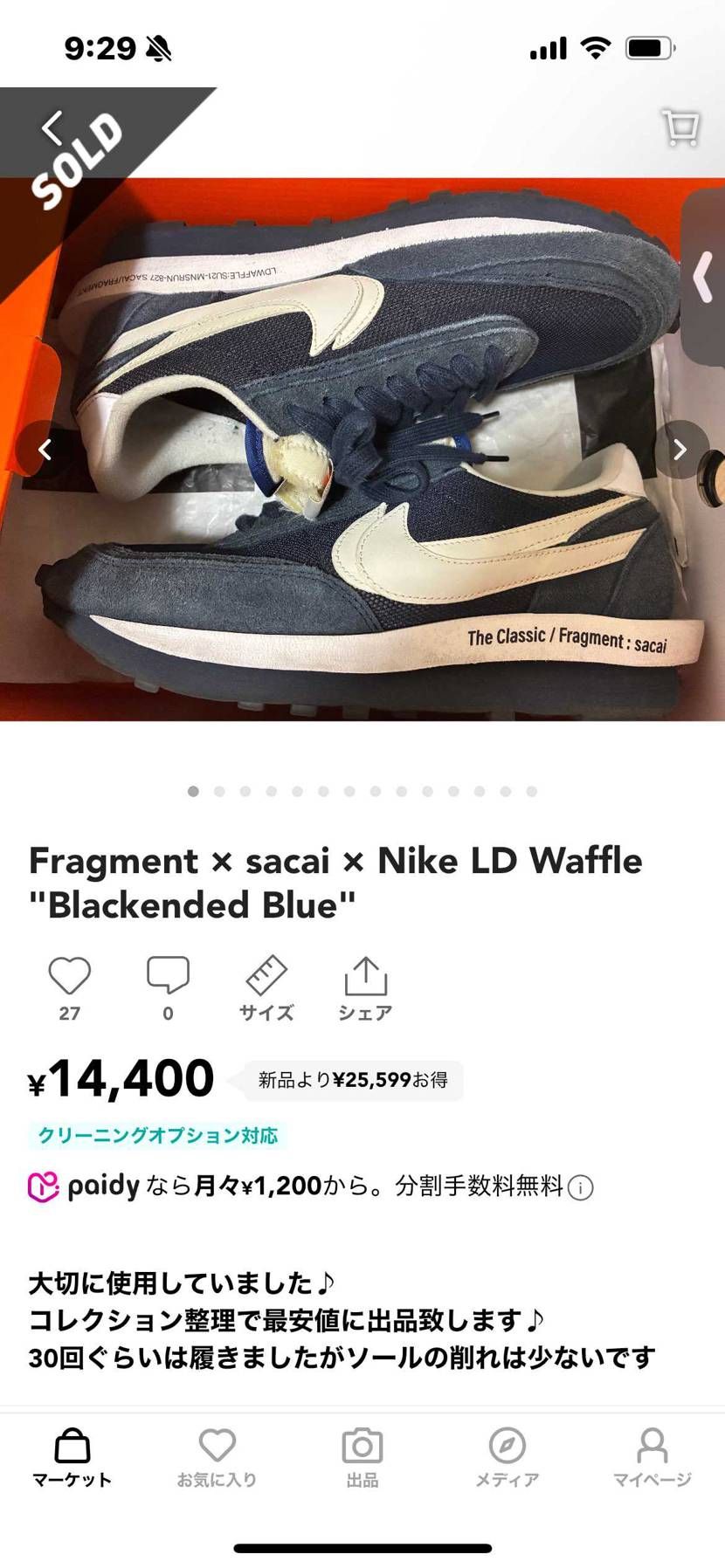Switch to the マーケット tab
The width and height of the screenshot is (725, 1568).
click(x=72, y=1458)
